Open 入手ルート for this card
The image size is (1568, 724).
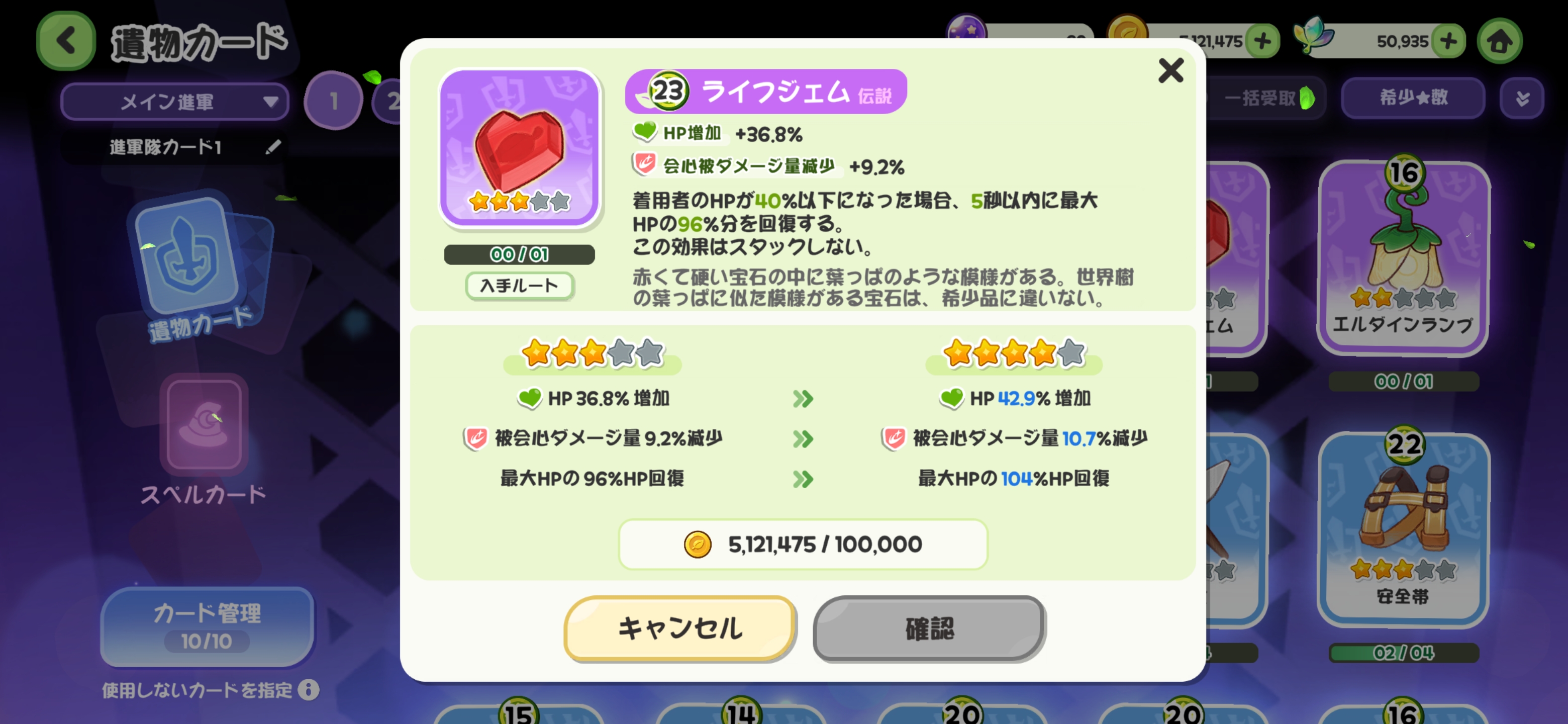519,286
